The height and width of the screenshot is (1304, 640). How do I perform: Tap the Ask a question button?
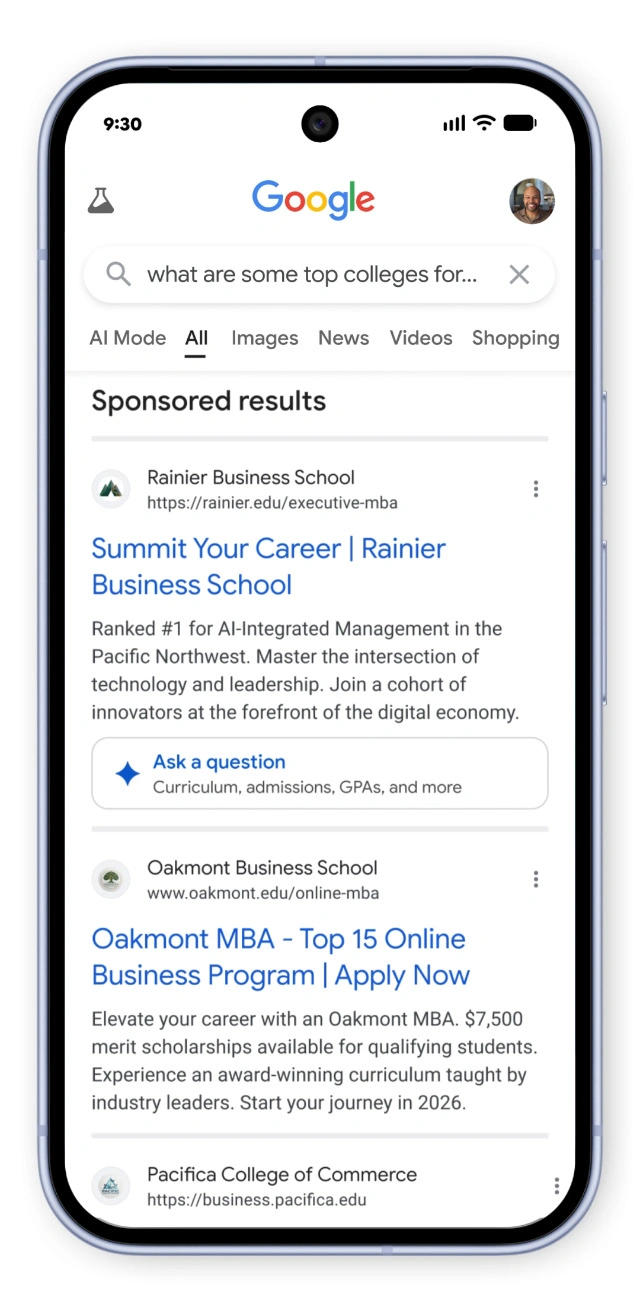coord(320,773)
